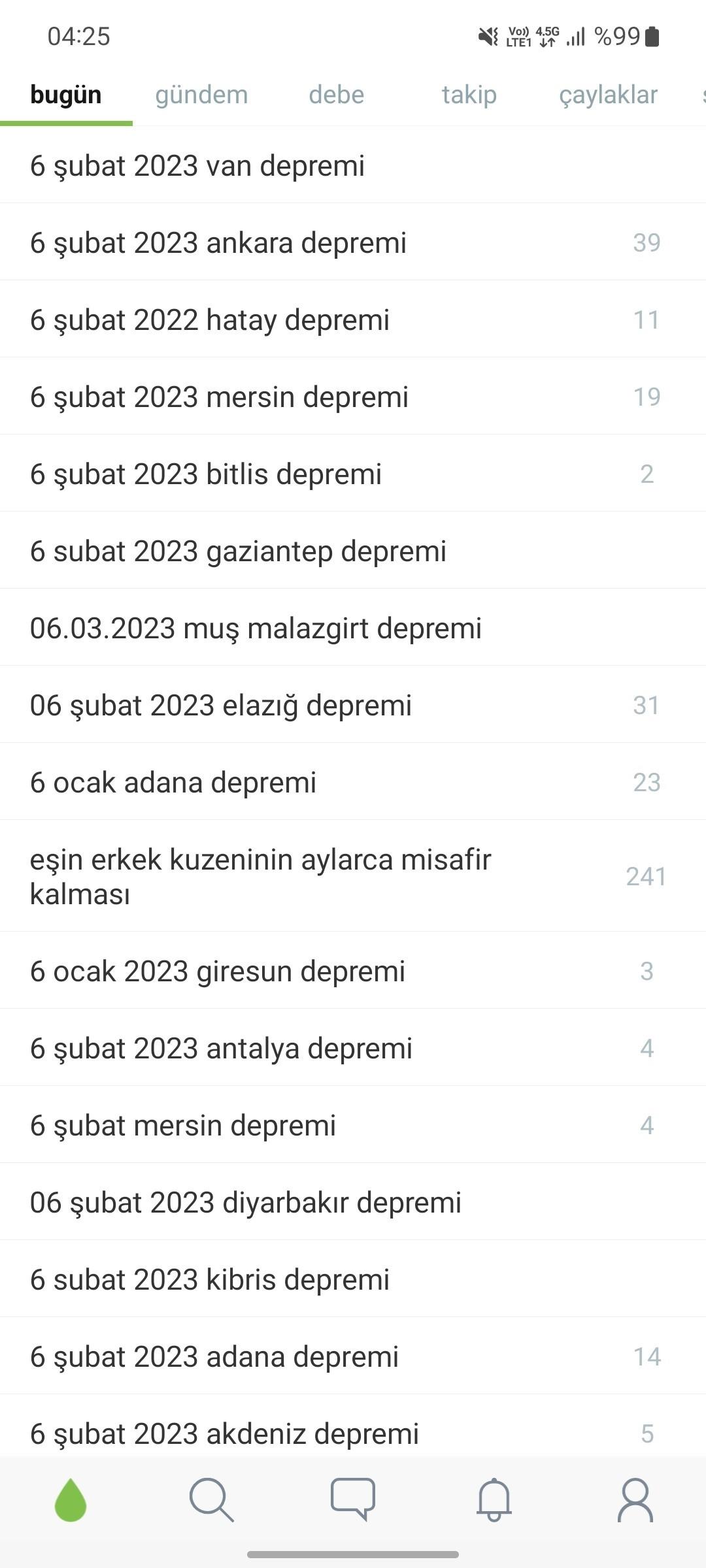
Task: Switch to the gündem tab
Action: (x=201, y=95)
